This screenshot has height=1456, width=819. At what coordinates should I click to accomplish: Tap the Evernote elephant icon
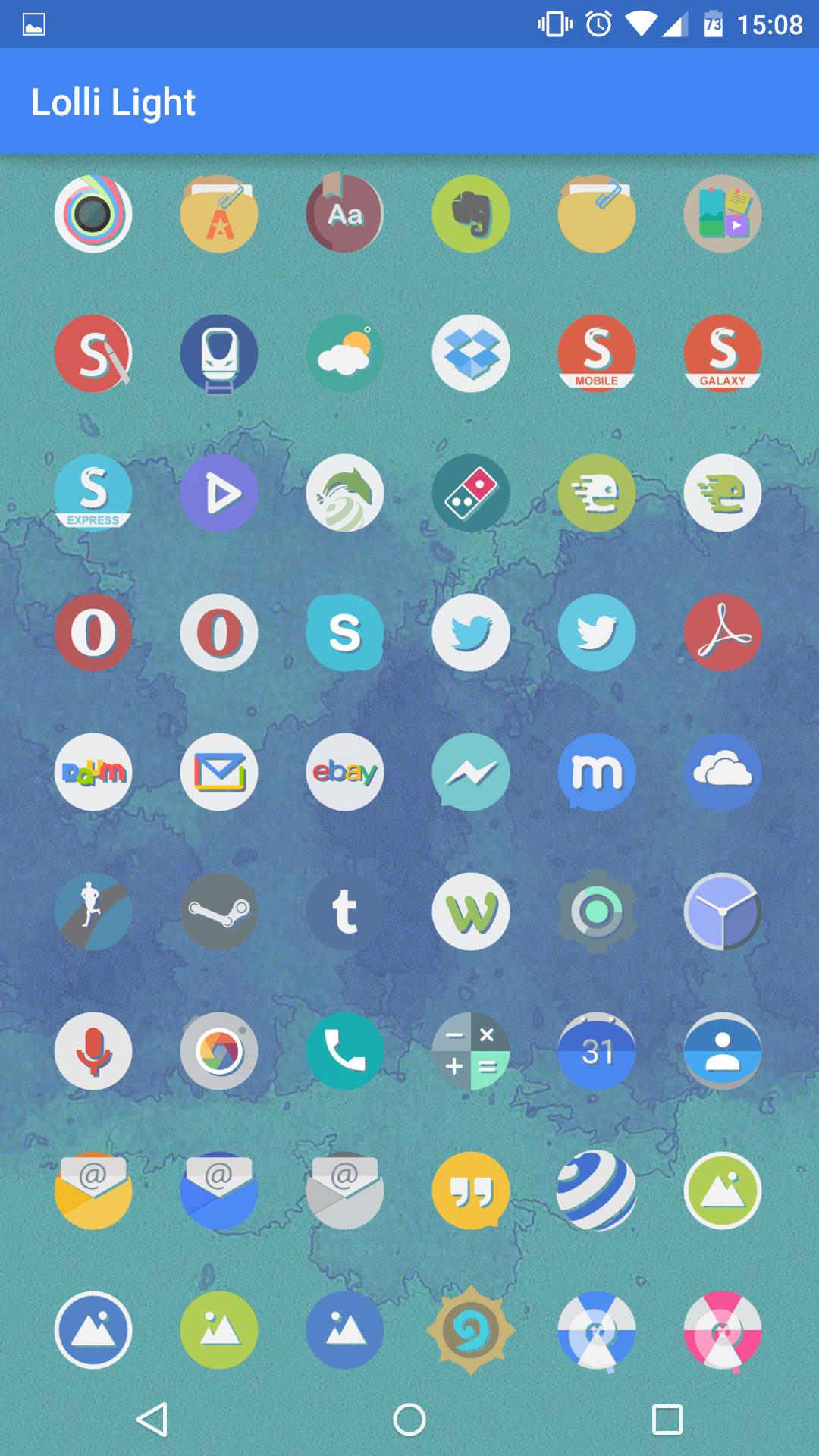pos(471,214)
